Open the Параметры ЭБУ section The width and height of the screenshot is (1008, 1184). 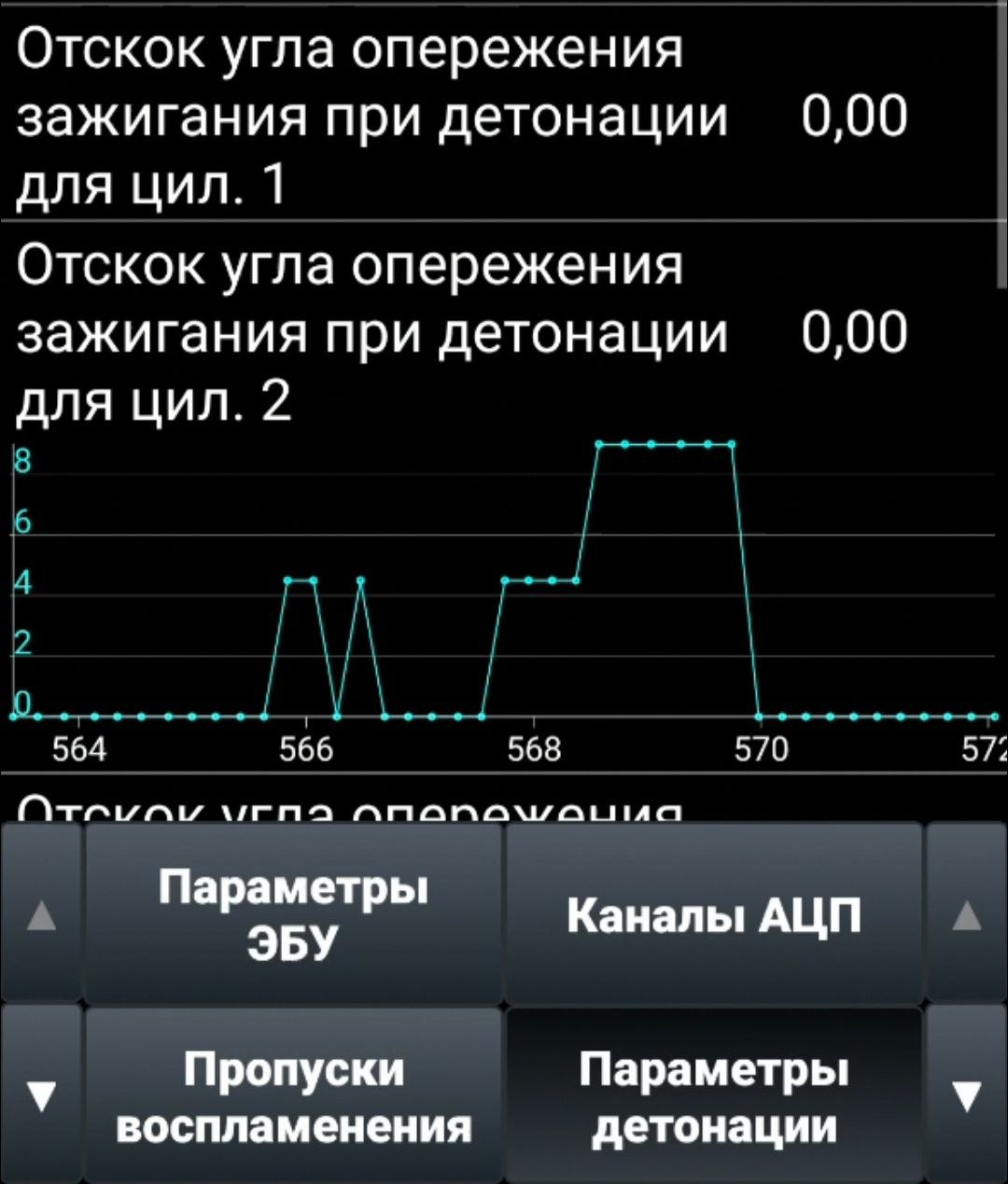click(x=293, y=914)
